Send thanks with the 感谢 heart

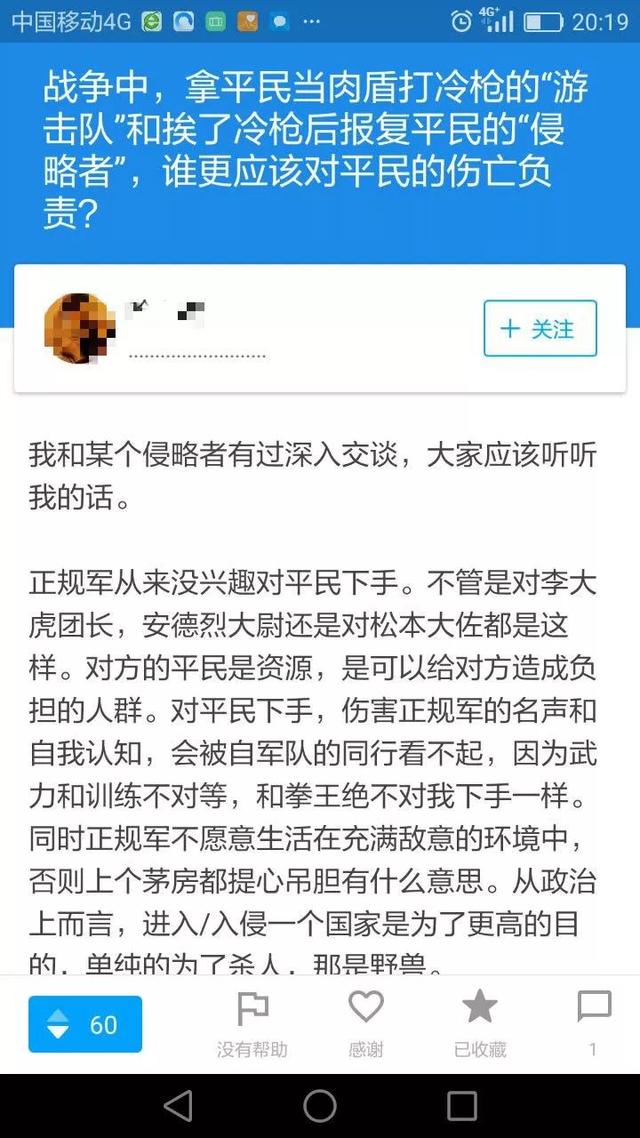(366, 1024)
